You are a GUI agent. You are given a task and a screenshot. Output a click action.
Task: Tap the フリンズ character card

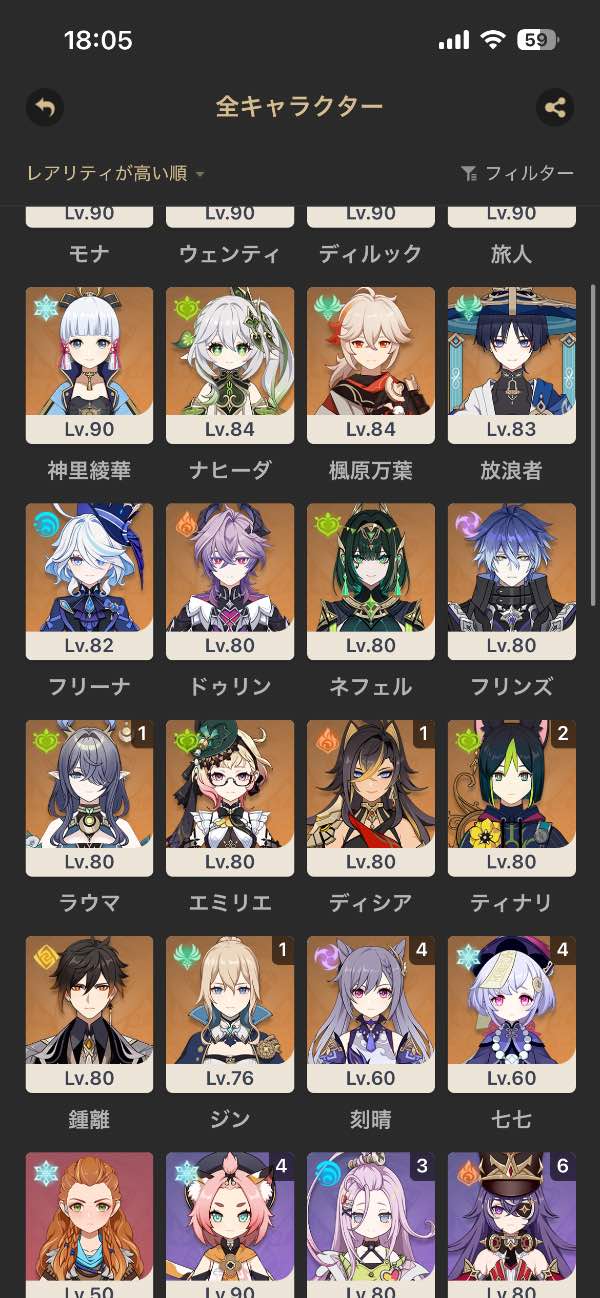click(511, 580)
